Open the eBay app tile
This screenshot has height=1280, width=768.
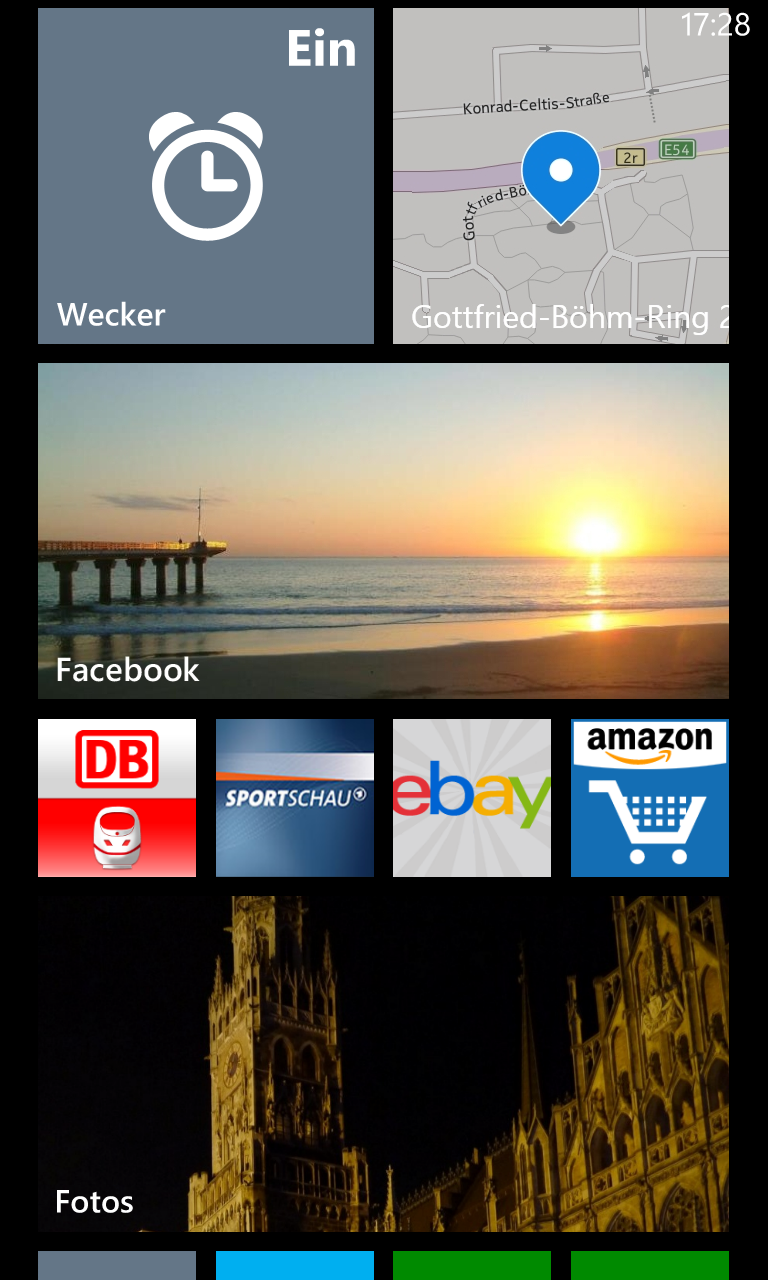472,798
